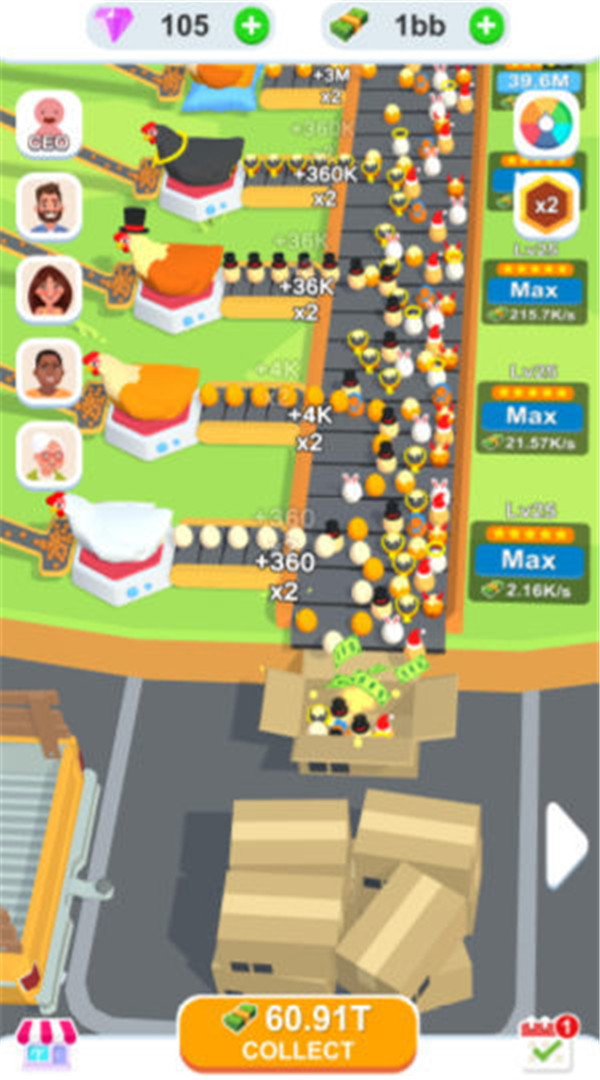600x1080 pixels.
Task: Select the brown-haired woman manager avatar
Action: click(49, 289)
